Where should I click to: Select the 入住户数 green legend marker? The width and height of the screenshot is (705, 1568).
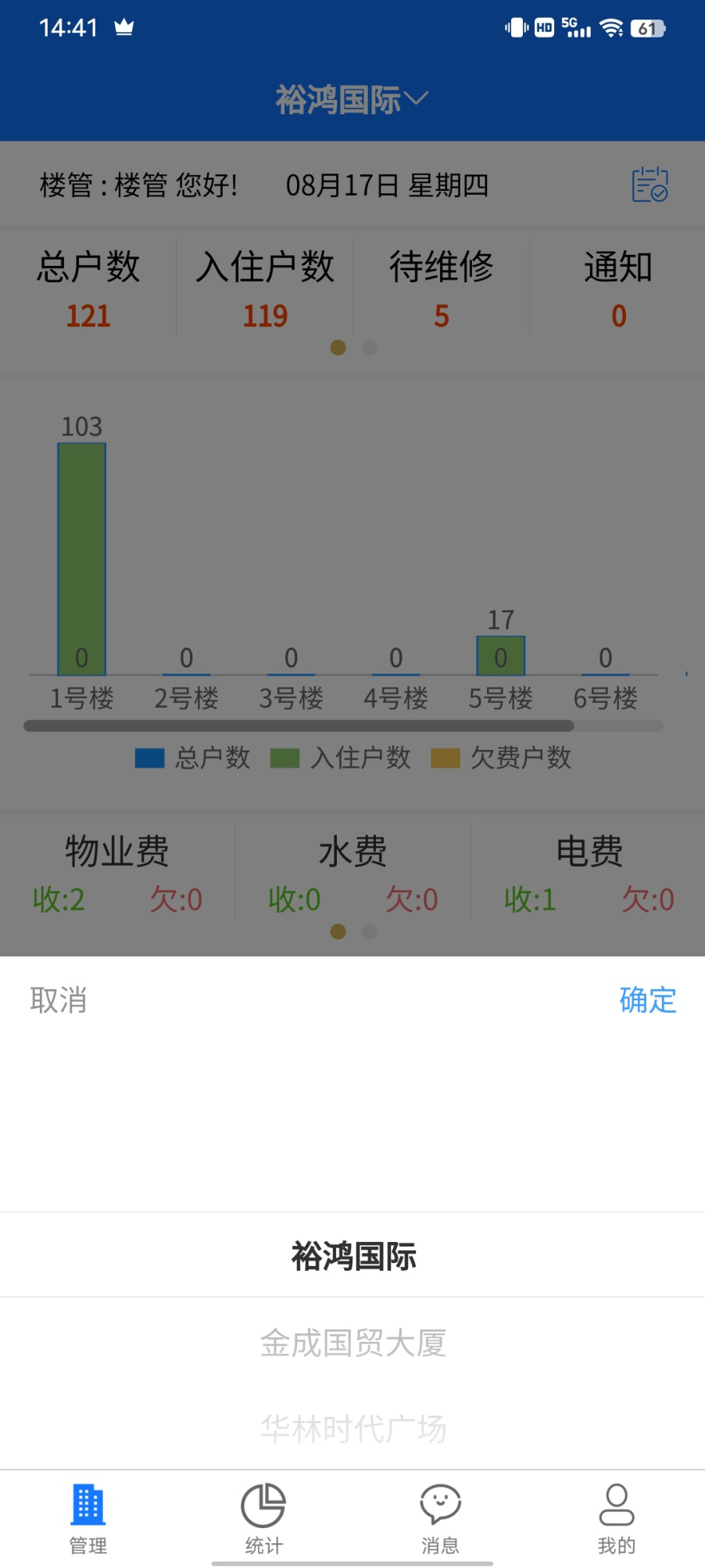(x=283, y=757)
